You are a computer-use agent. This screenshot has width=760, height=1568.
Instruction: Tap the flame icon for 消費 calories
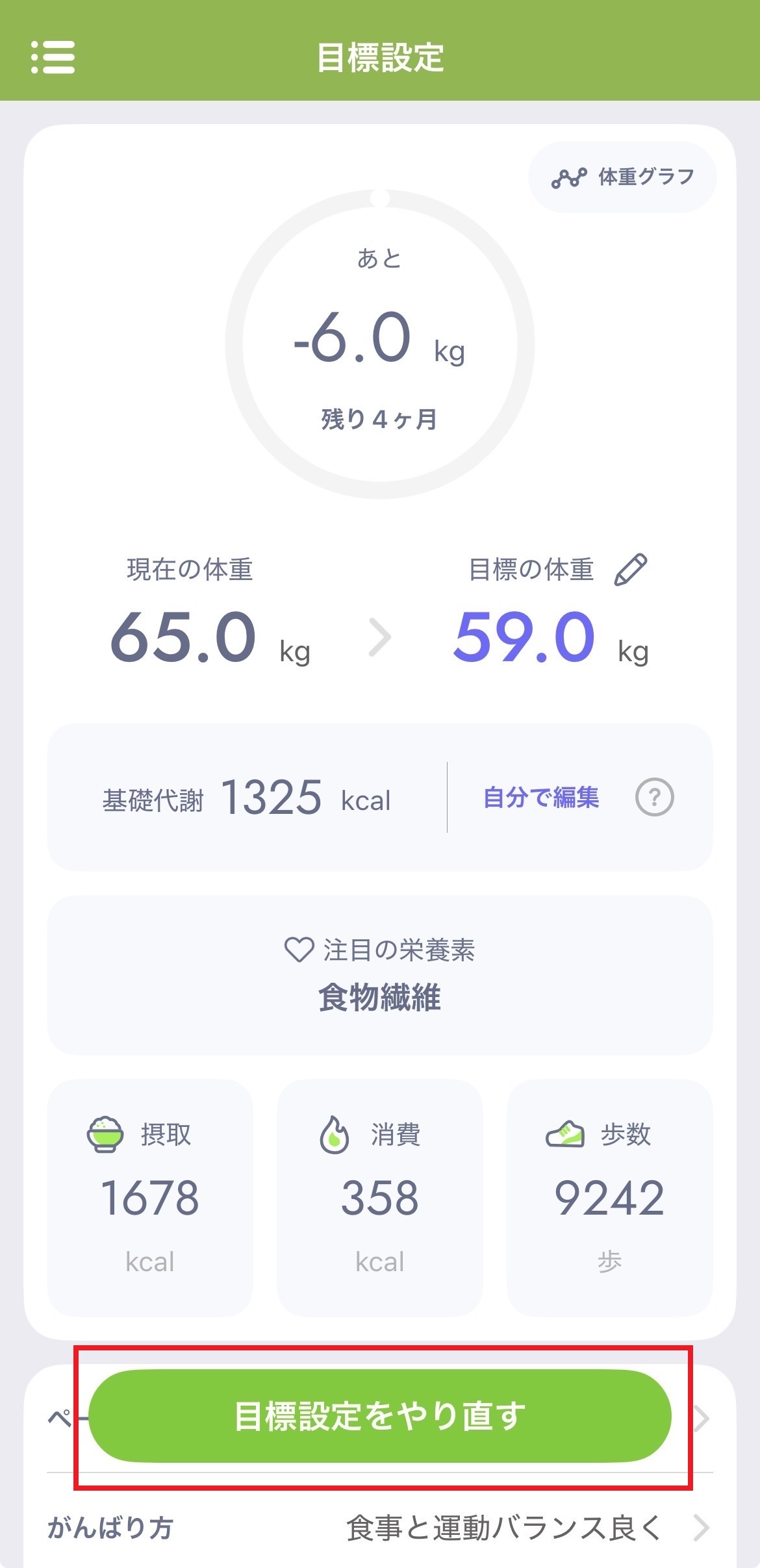point(333,1134)
